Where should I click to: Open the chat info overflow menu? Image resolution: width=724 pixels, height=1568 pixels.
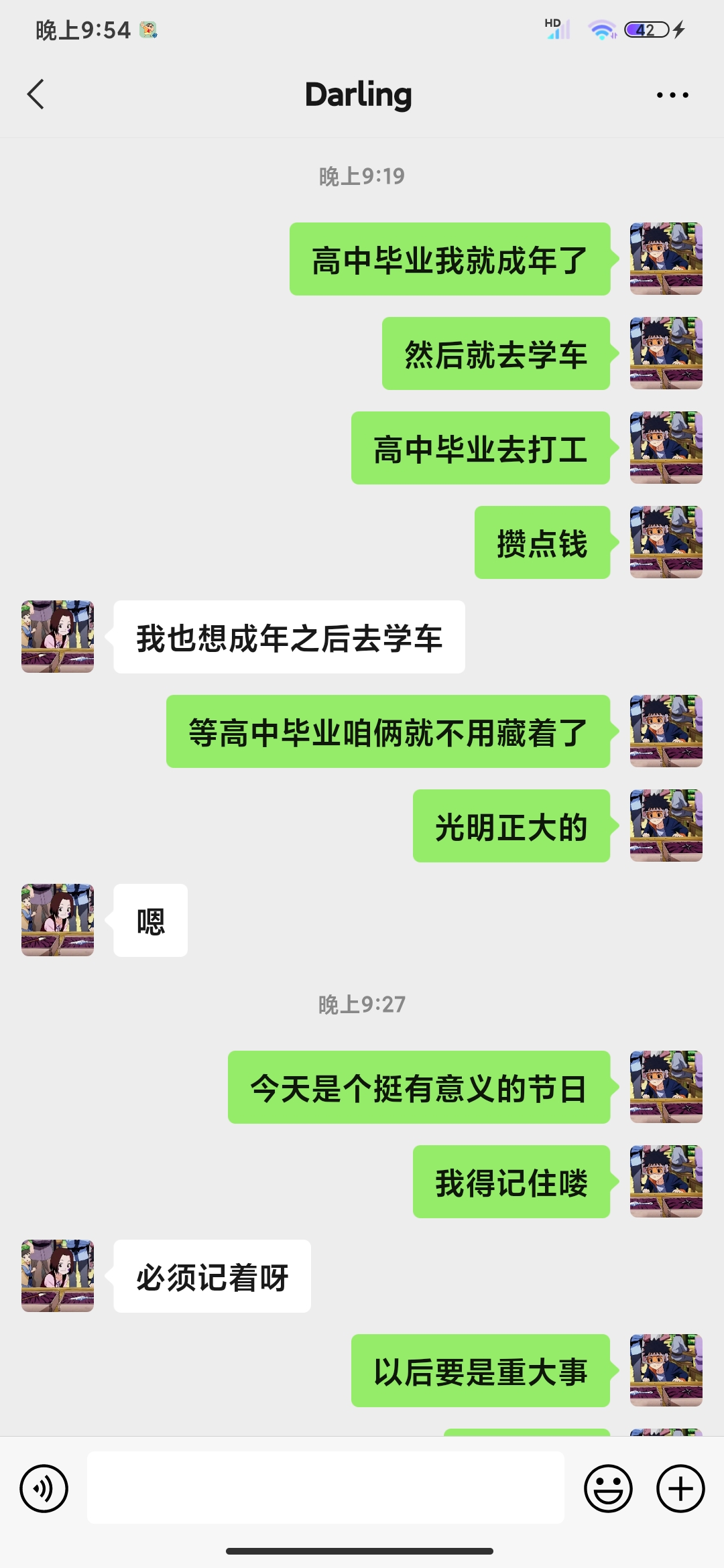click(672, 95)
